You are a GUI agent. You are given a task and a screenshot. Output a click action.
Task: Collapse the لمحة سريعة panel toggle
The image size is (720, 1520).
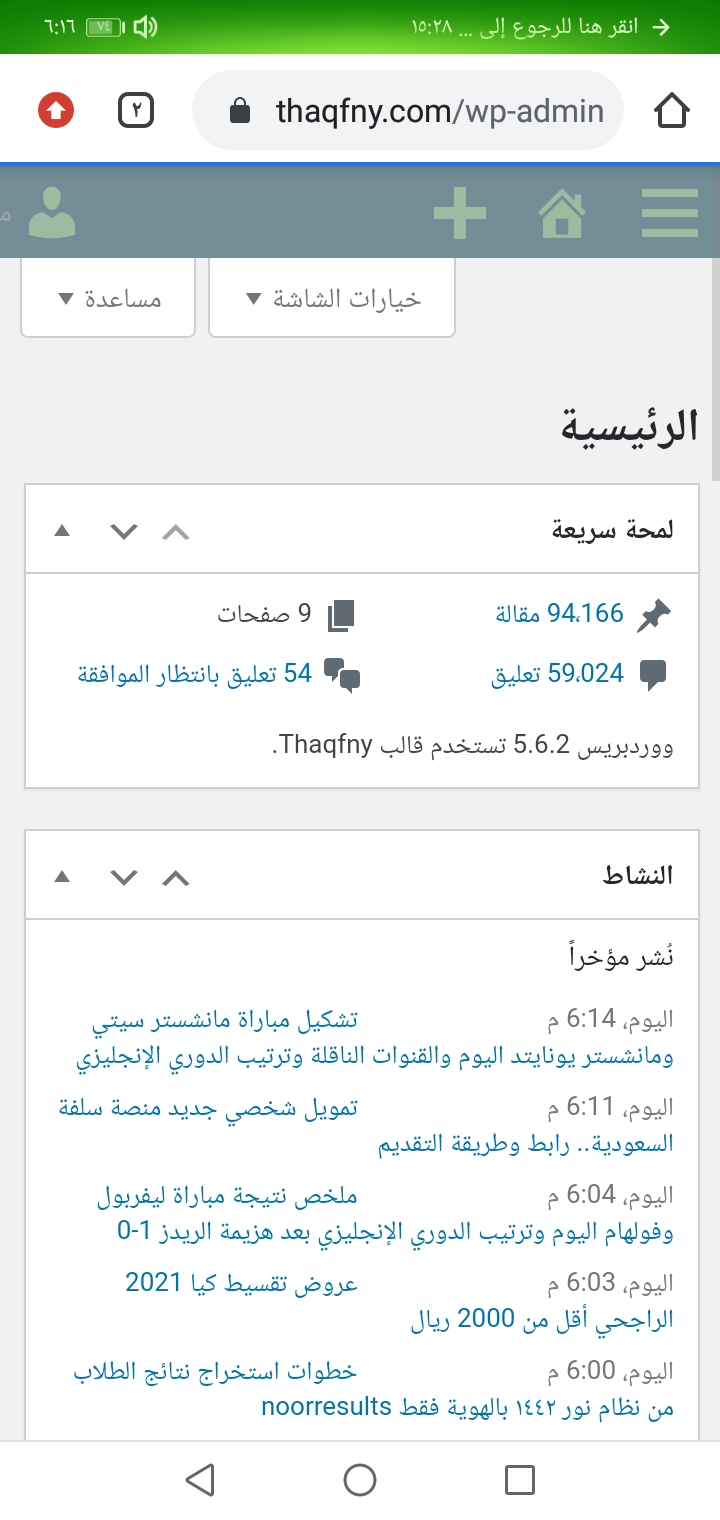[x=62, y=531]
